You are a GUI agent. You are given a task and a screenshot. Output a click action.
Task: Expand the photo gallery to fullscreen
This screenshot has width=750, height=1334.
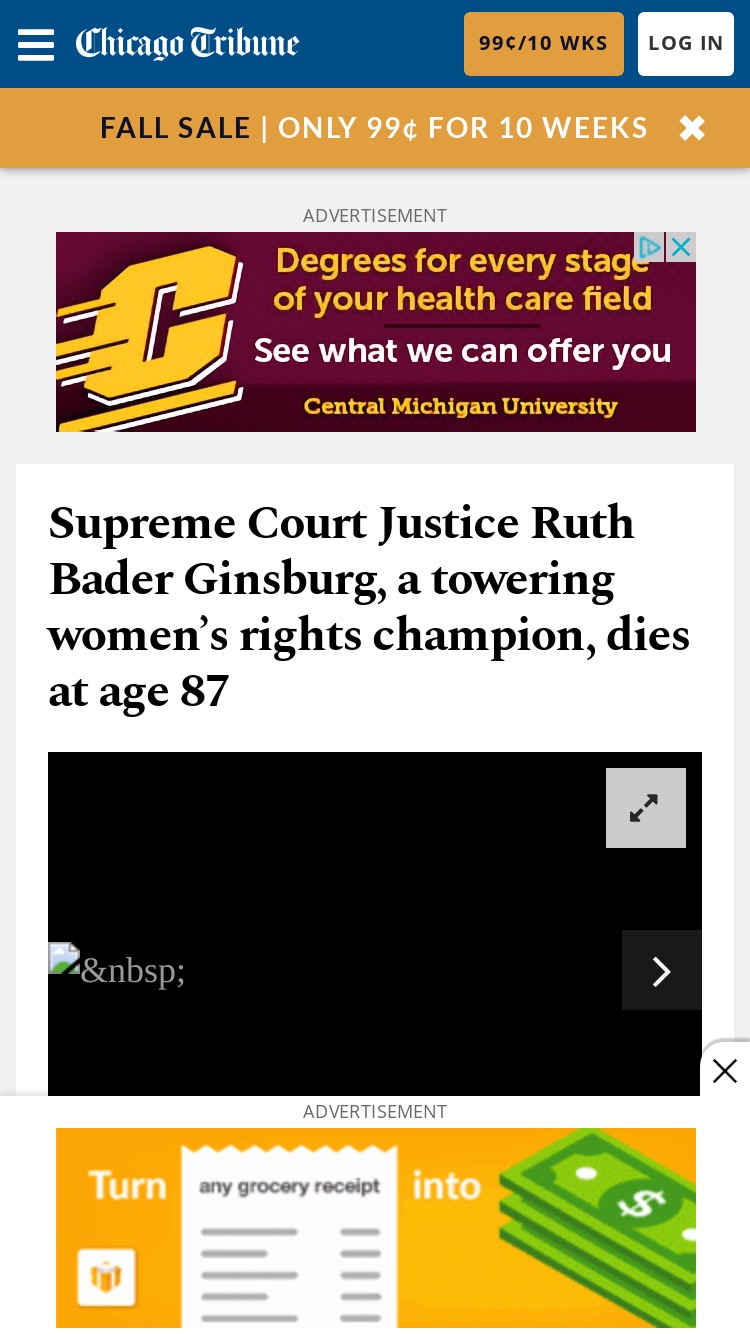point(646,808)
